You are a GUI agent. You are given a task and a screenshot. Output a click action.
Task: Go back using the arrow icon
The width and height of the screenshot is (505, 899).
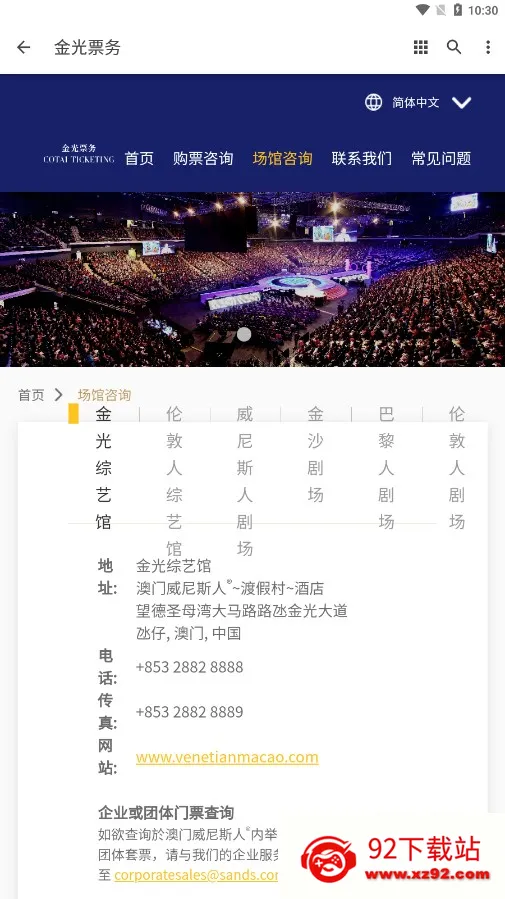coord(24,47)
